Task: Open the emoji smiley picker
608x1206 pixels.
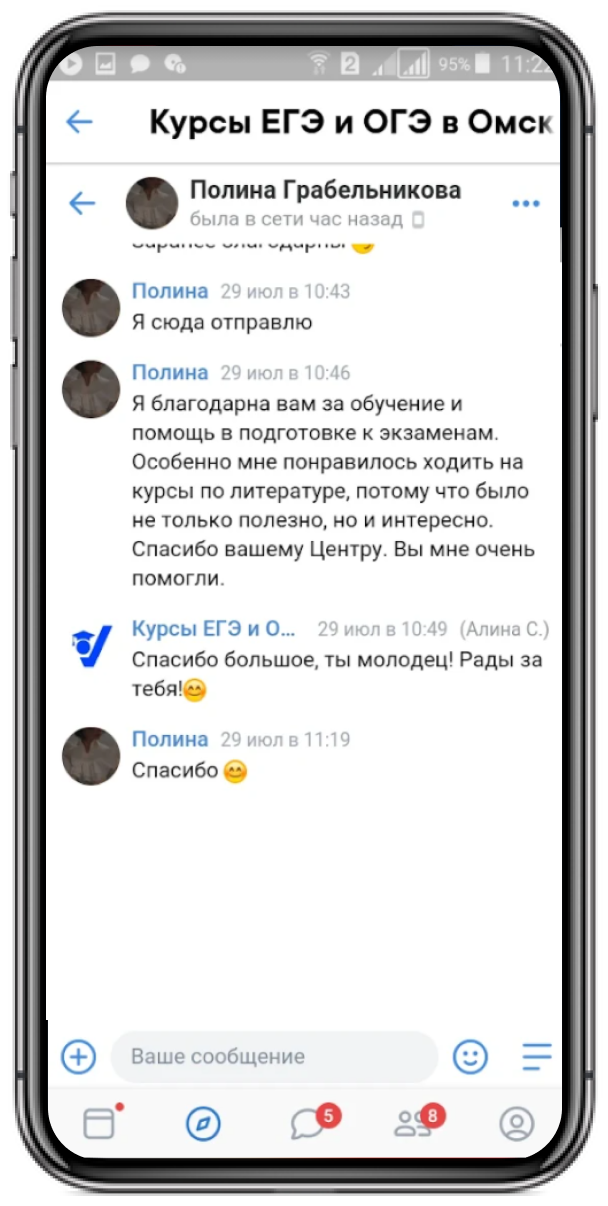Action: [x=471, y=1056]
